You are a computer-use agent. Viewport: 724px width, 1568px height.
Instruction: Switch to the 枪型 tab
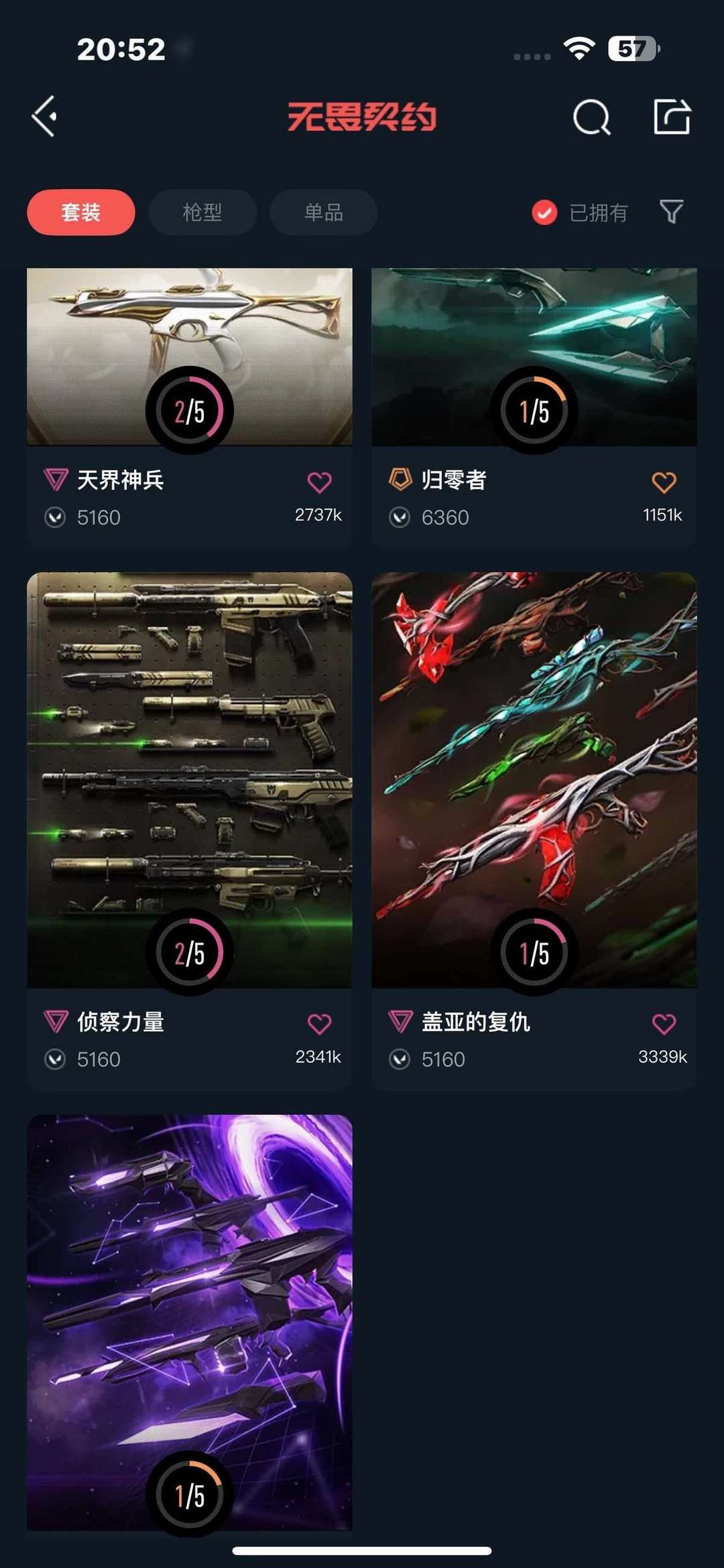tap(202, 212)
